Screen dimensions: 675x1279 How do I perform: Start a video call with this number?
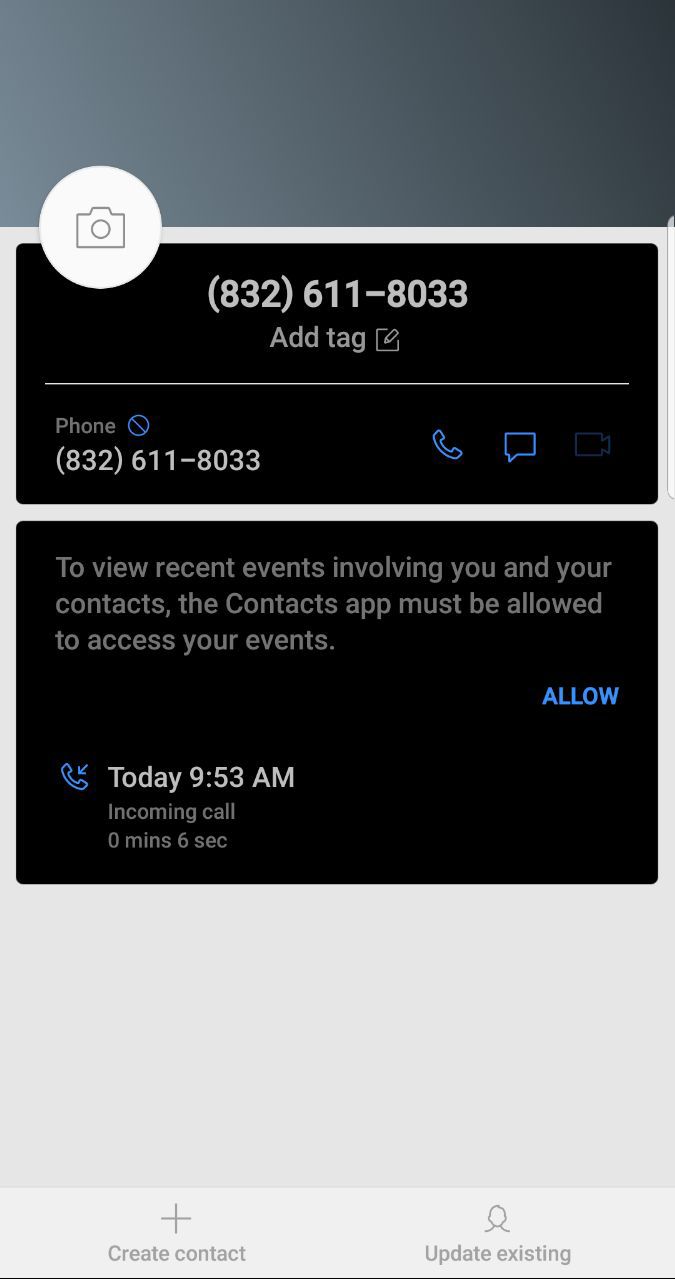pos(592,445)
